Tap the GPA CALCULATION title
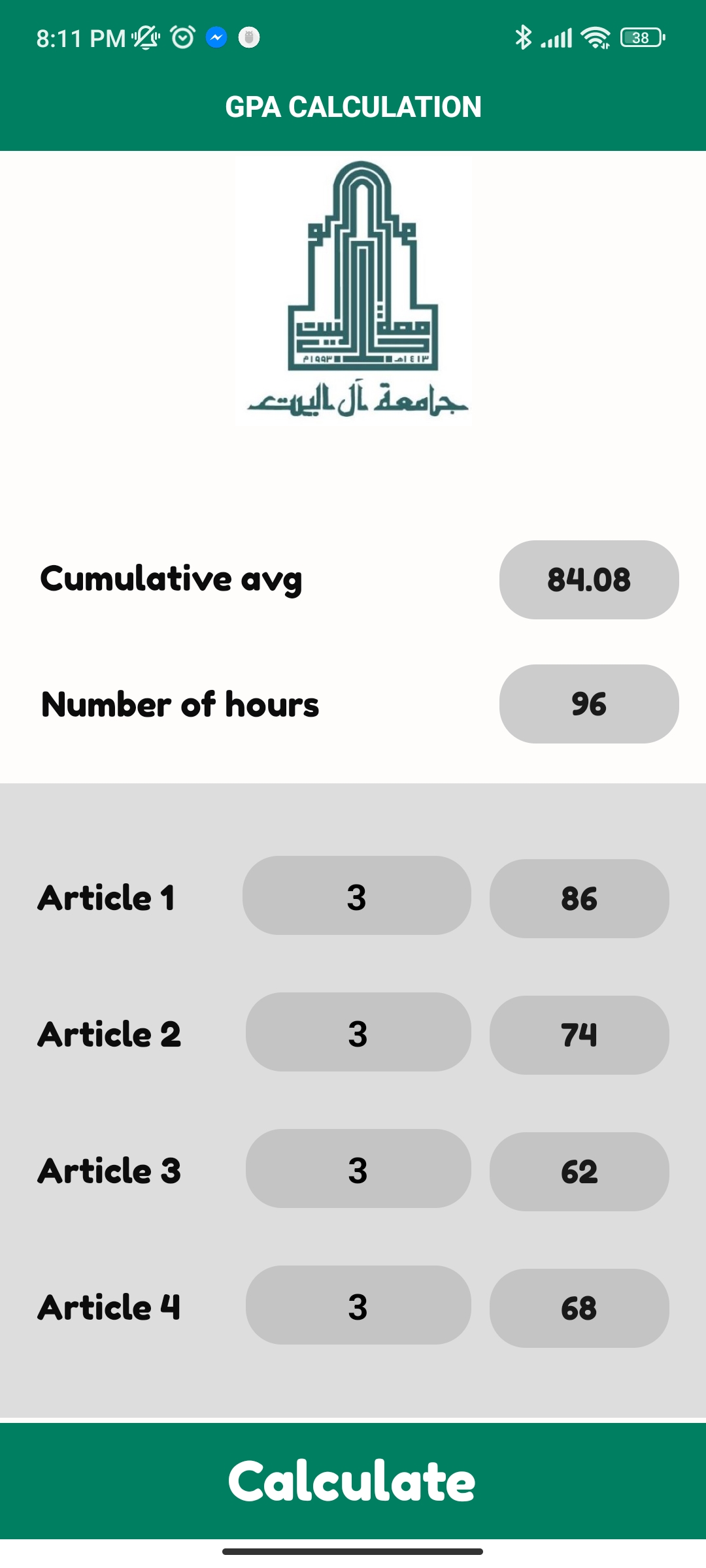Image resolution: width=706 pixels, height=1568 pixels. click(353, 106)
